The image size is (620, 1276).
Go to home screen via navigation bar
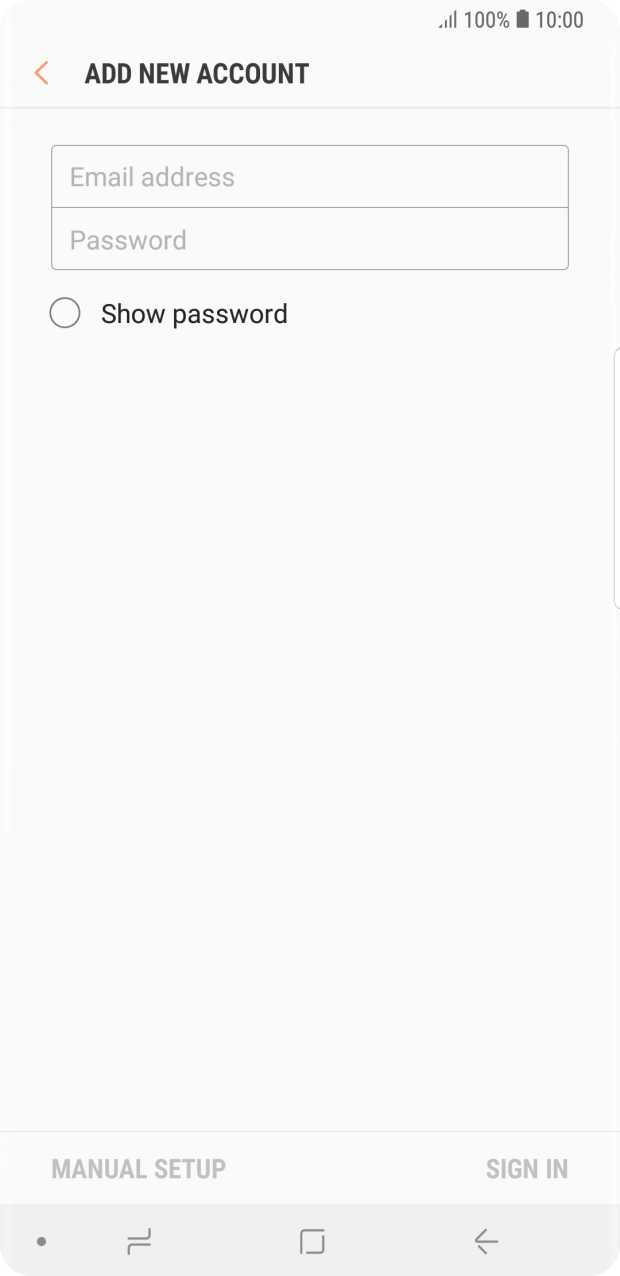312,1242
